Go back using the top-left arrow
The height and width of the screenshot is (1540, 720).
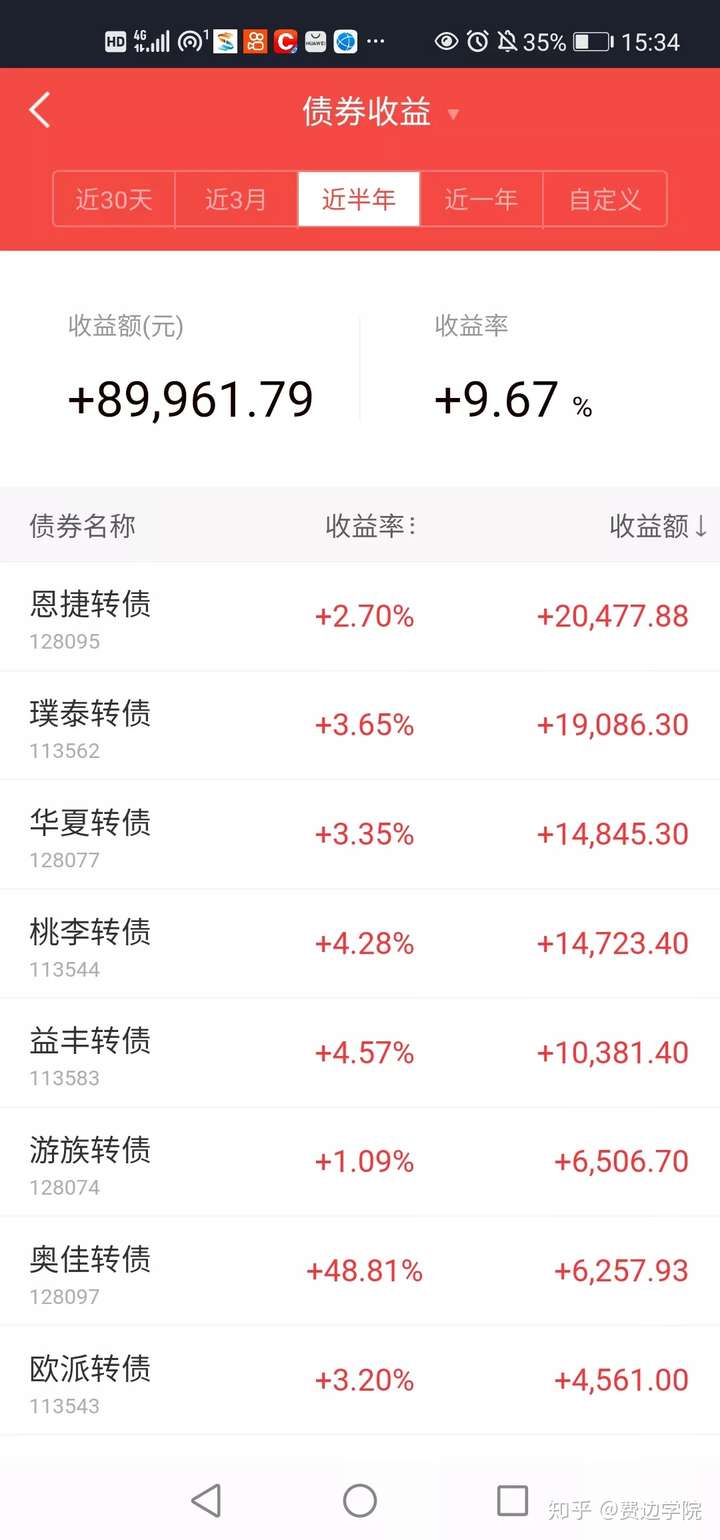[x=39, y=110]
